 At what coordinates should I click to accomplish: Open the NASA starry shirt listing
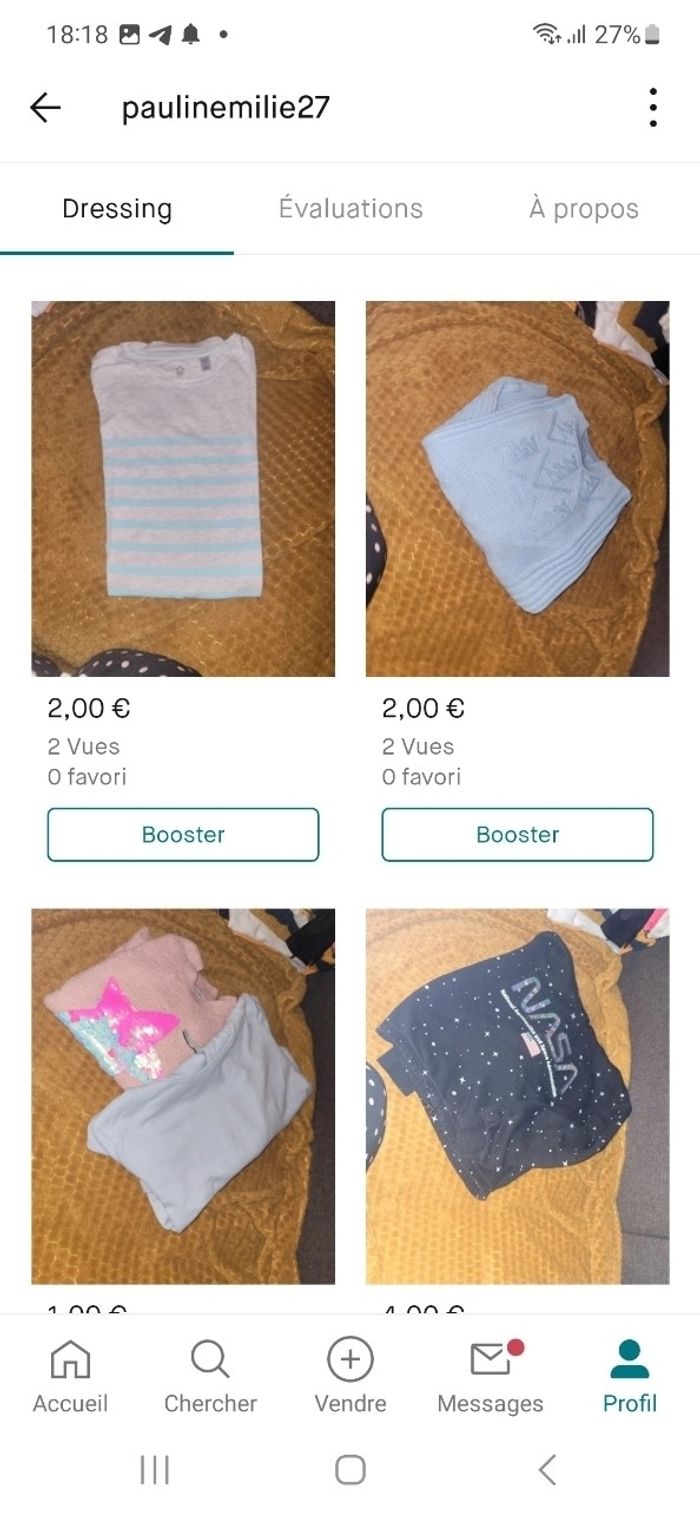coord(517,1095)
